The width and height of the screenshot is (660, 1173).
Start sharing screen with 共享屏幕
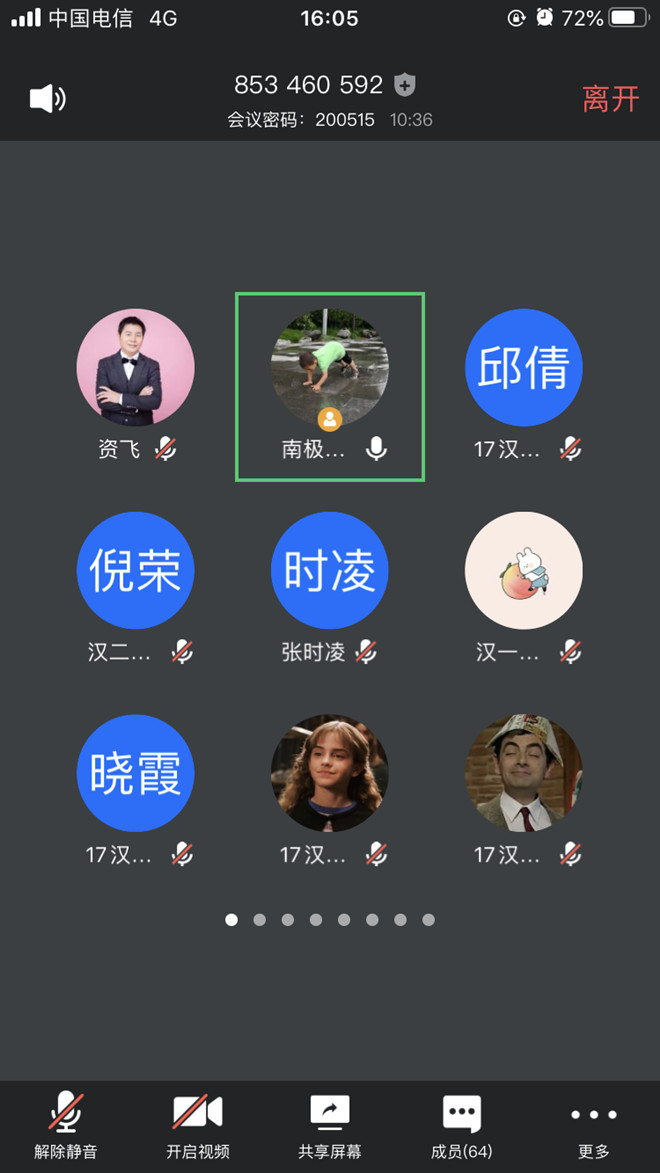[x=330, y=1125]
